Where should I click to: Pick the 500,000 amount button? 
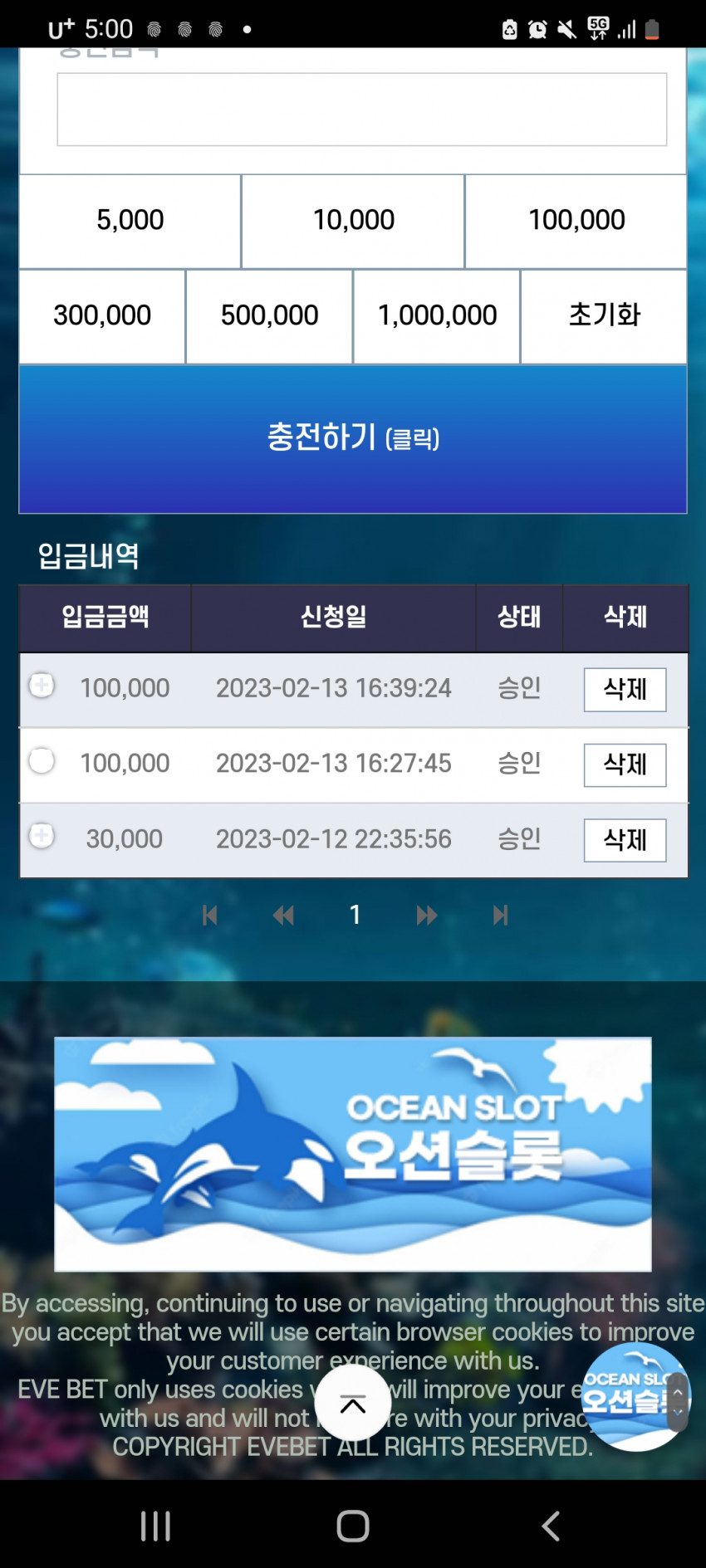tap(269, 316)
